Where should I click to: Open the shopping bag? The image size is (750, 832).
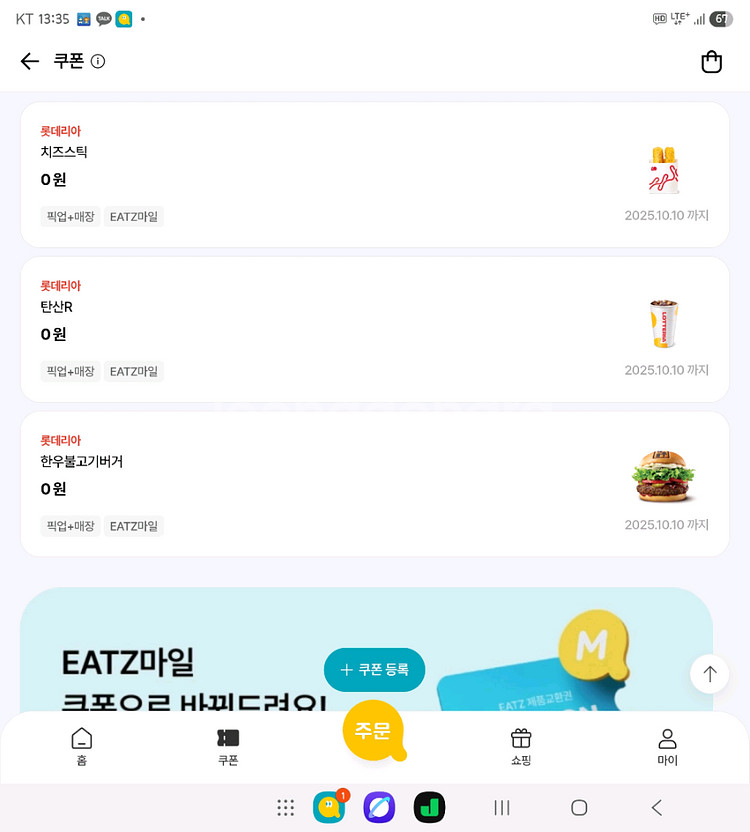tap(711, 62)
